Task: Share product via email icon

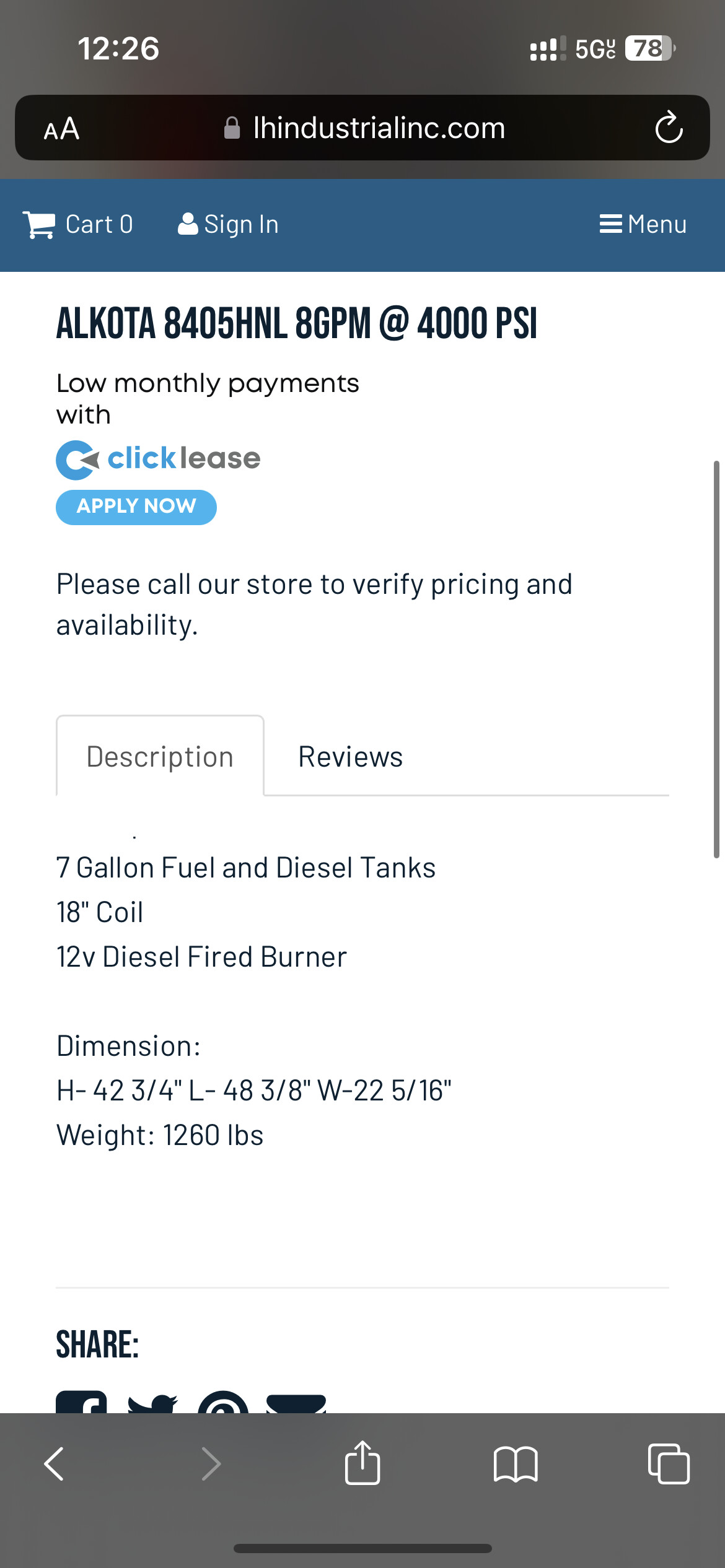Action: click(296, 1403)
